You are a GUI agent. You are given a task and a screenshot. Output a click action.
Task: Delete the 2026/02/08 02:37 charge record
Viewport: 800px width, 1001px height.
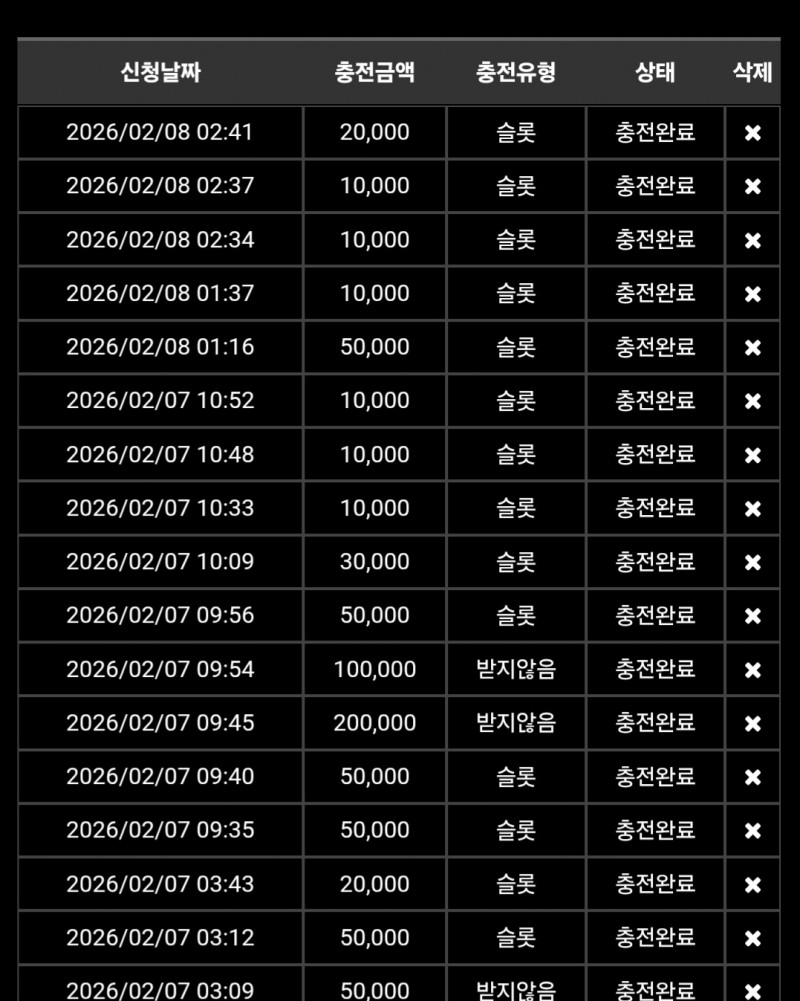coord(753,187)
